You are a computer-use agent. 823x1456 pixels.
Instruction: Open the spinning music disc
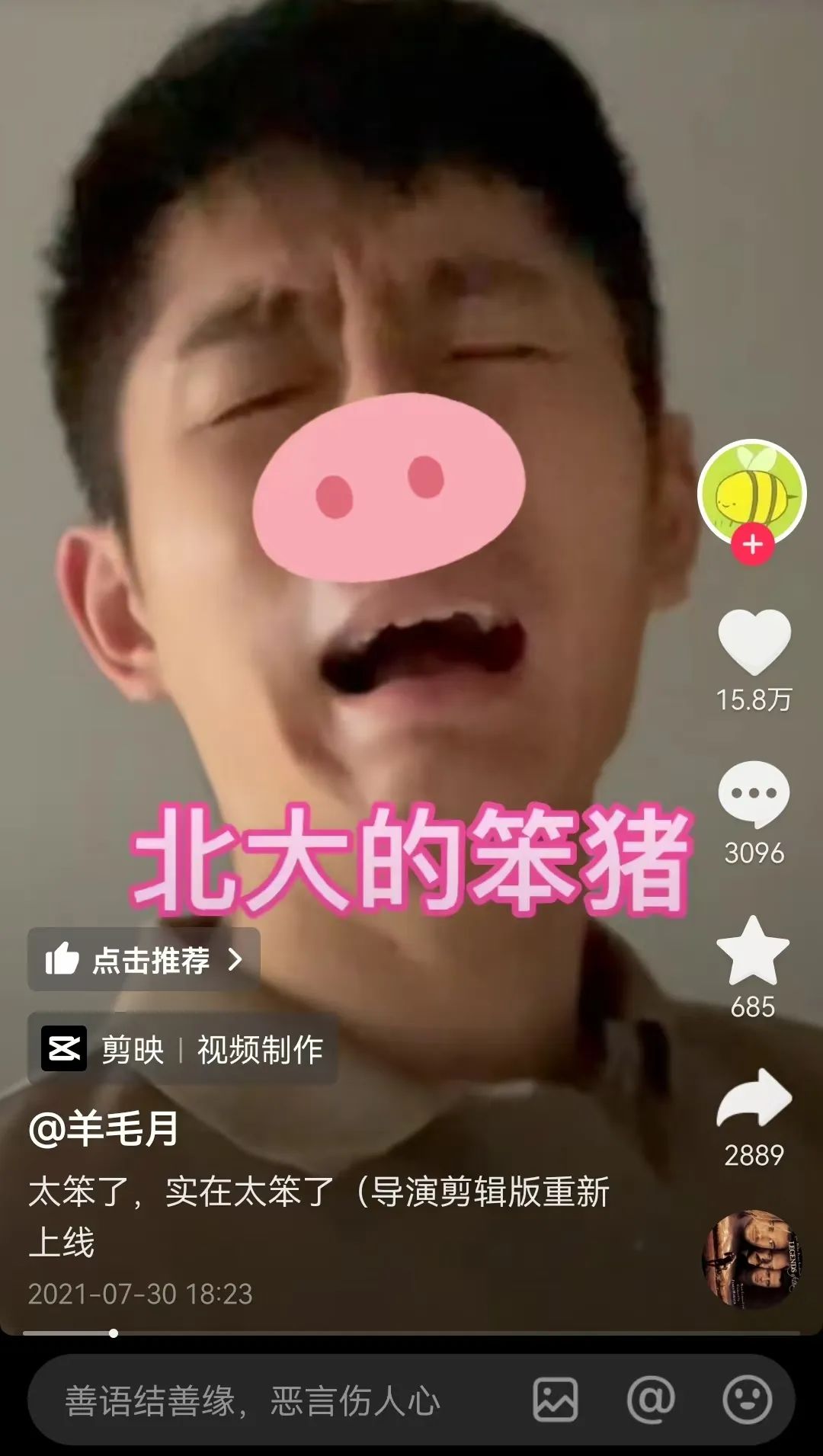coord(751,1259)
